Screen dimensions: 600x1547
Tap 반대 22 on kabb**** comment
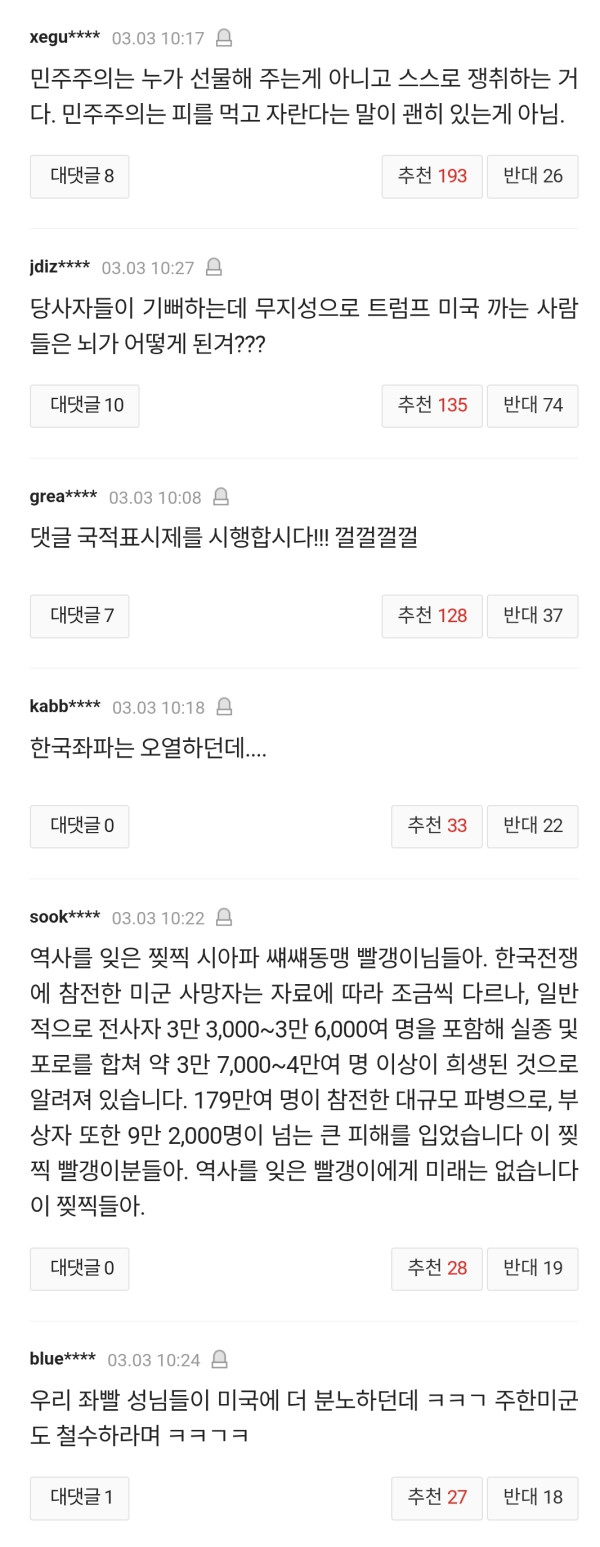pos(532,825)
